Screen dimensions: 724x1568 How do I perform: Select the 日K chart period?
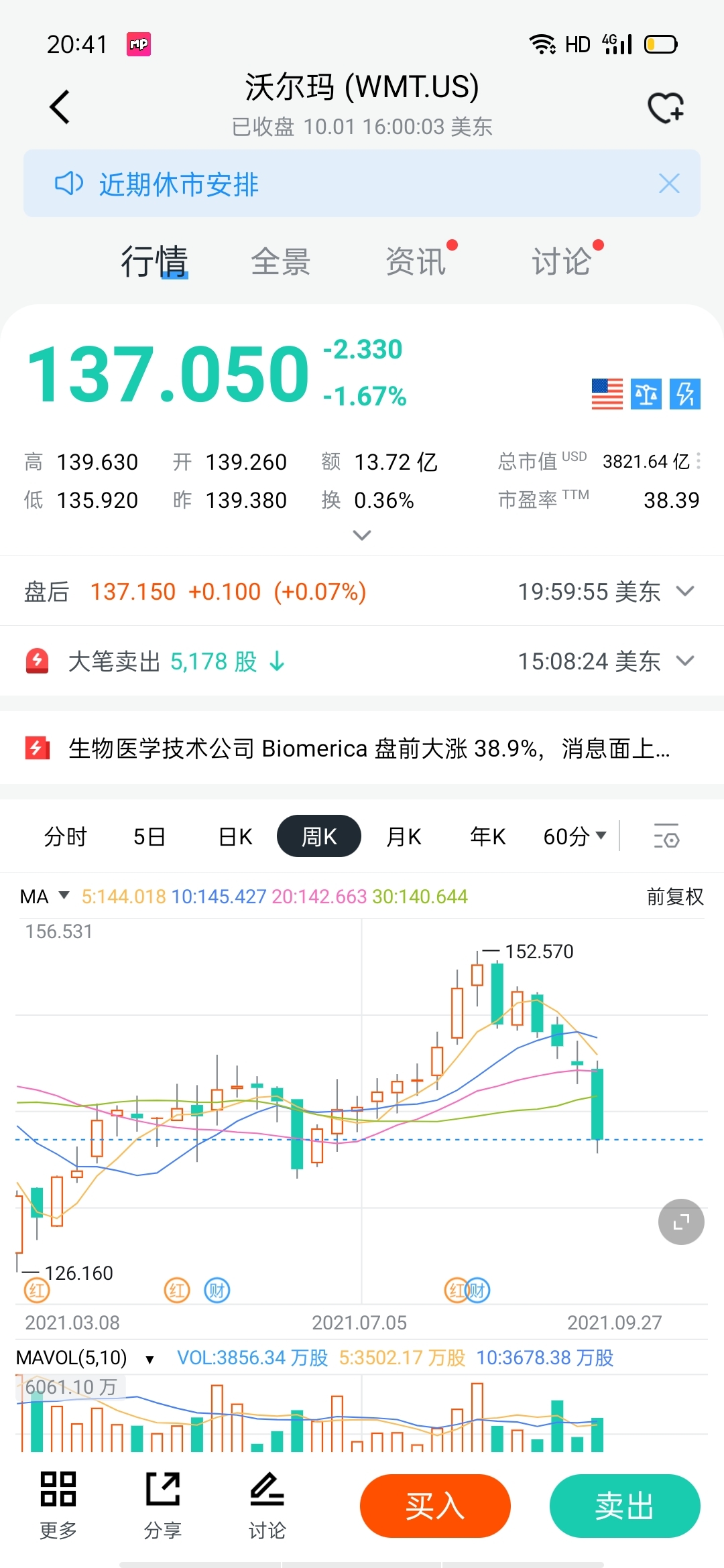pyautogui.click(x=235, y=836)
